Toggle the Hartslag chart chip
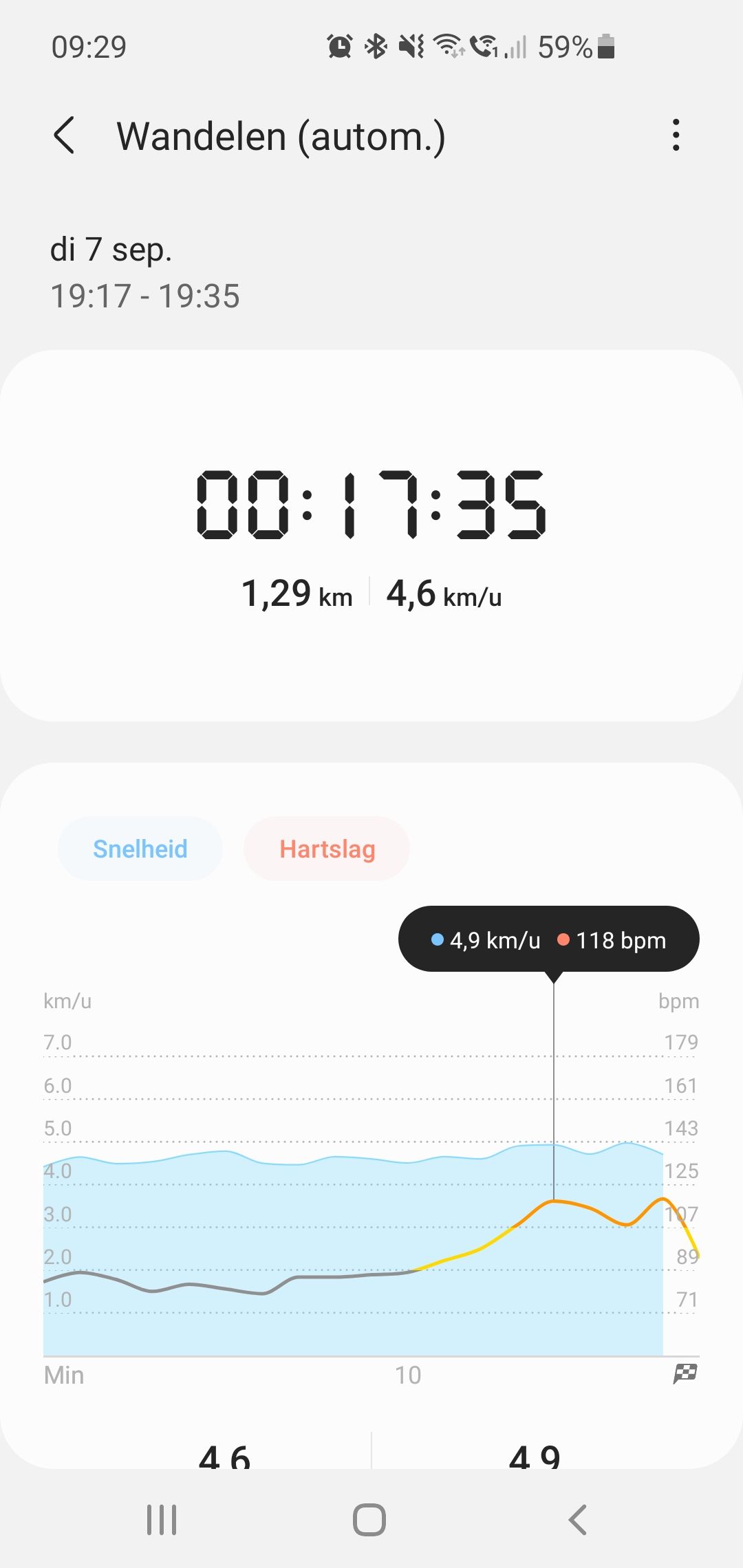Screen dimensions: 743x1568 click(327, 849)
